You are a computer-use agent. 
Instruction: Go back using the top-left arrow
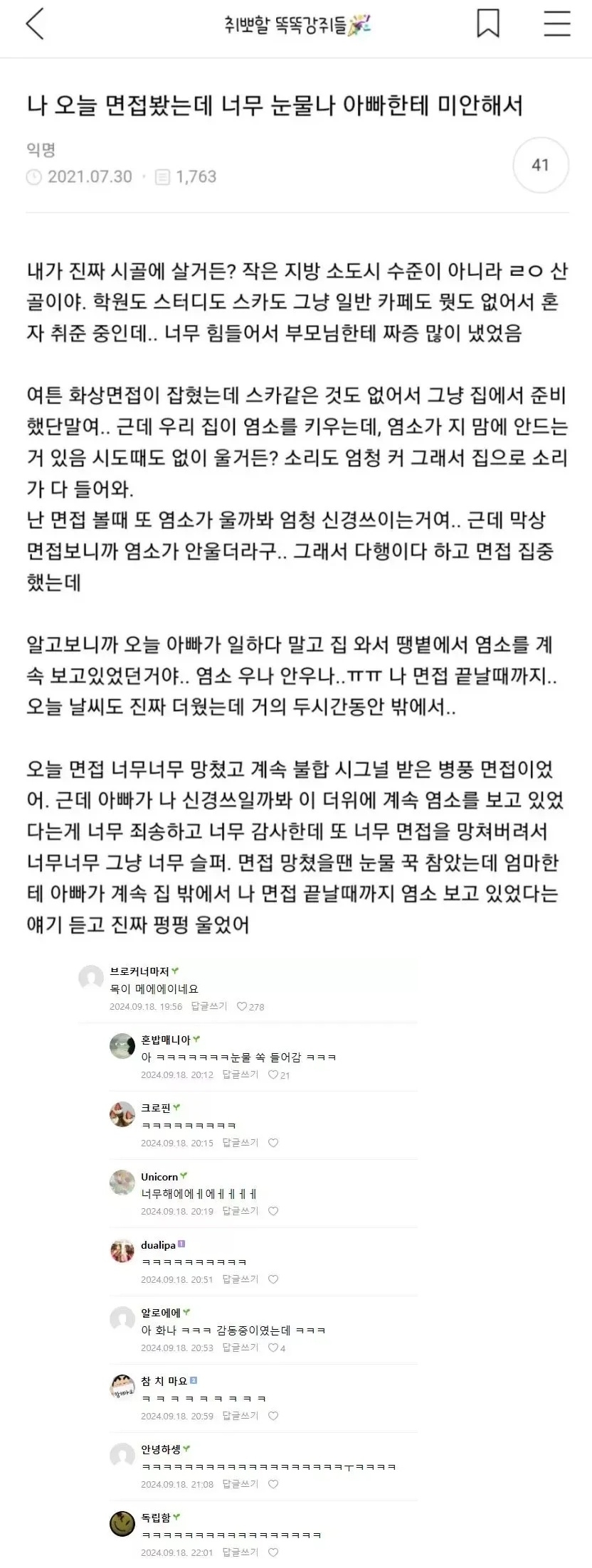tap(35, 25)
